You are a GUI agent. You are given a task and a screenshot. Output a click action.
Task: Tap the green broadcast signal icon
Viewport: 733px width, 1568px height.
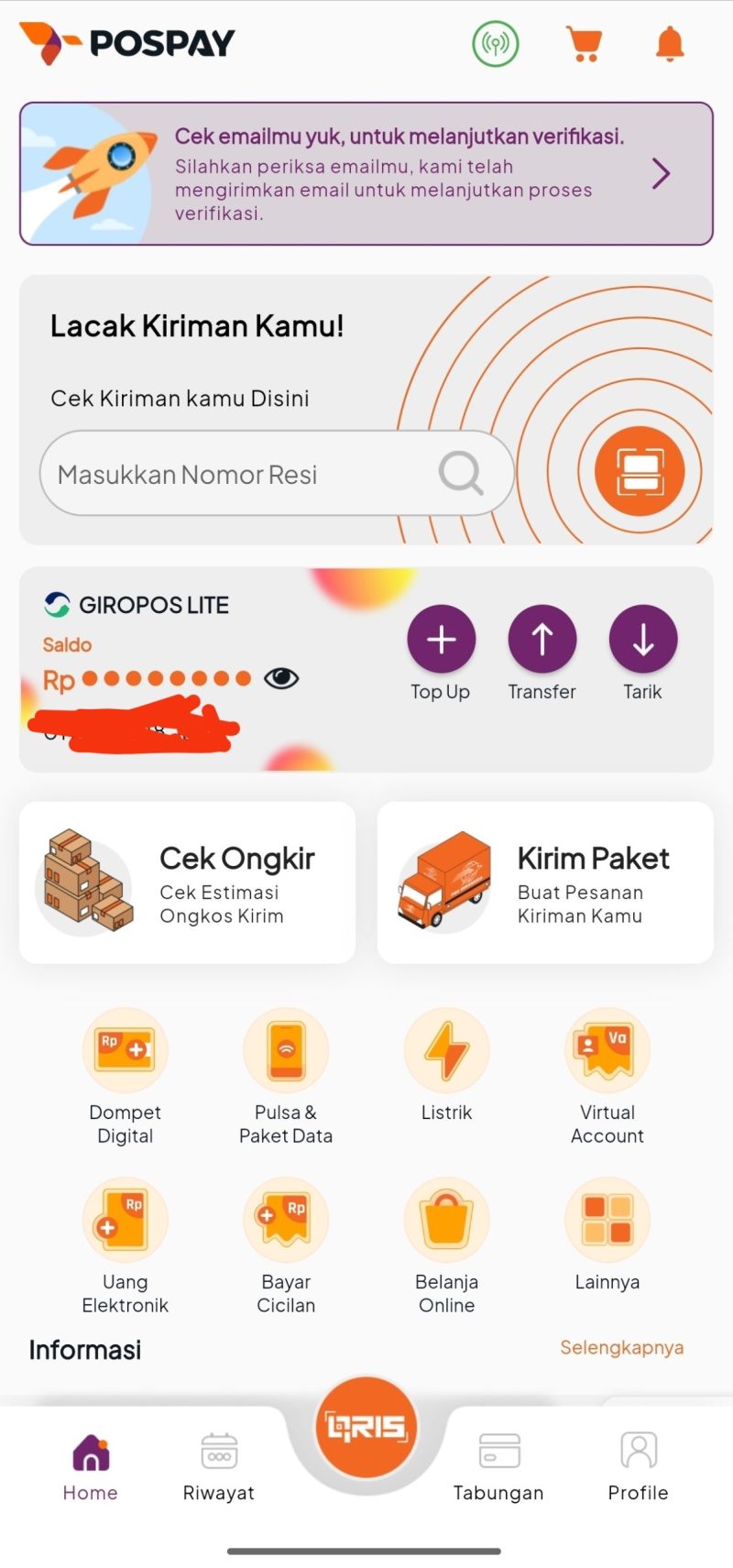point(496,43)
